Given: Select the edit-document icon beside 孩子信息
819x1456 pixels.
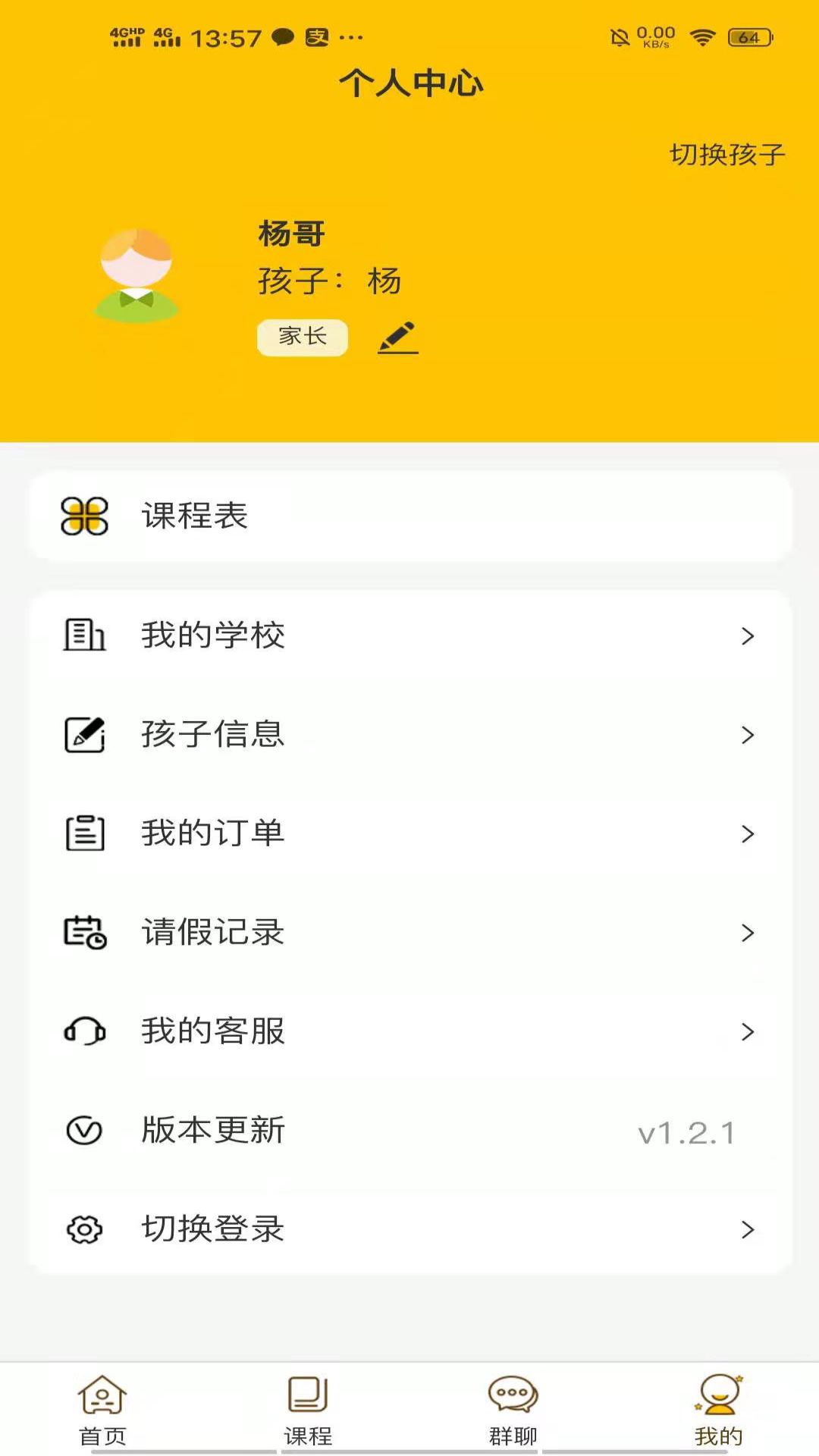Looking at the screenshot, I should click(83, 734).
